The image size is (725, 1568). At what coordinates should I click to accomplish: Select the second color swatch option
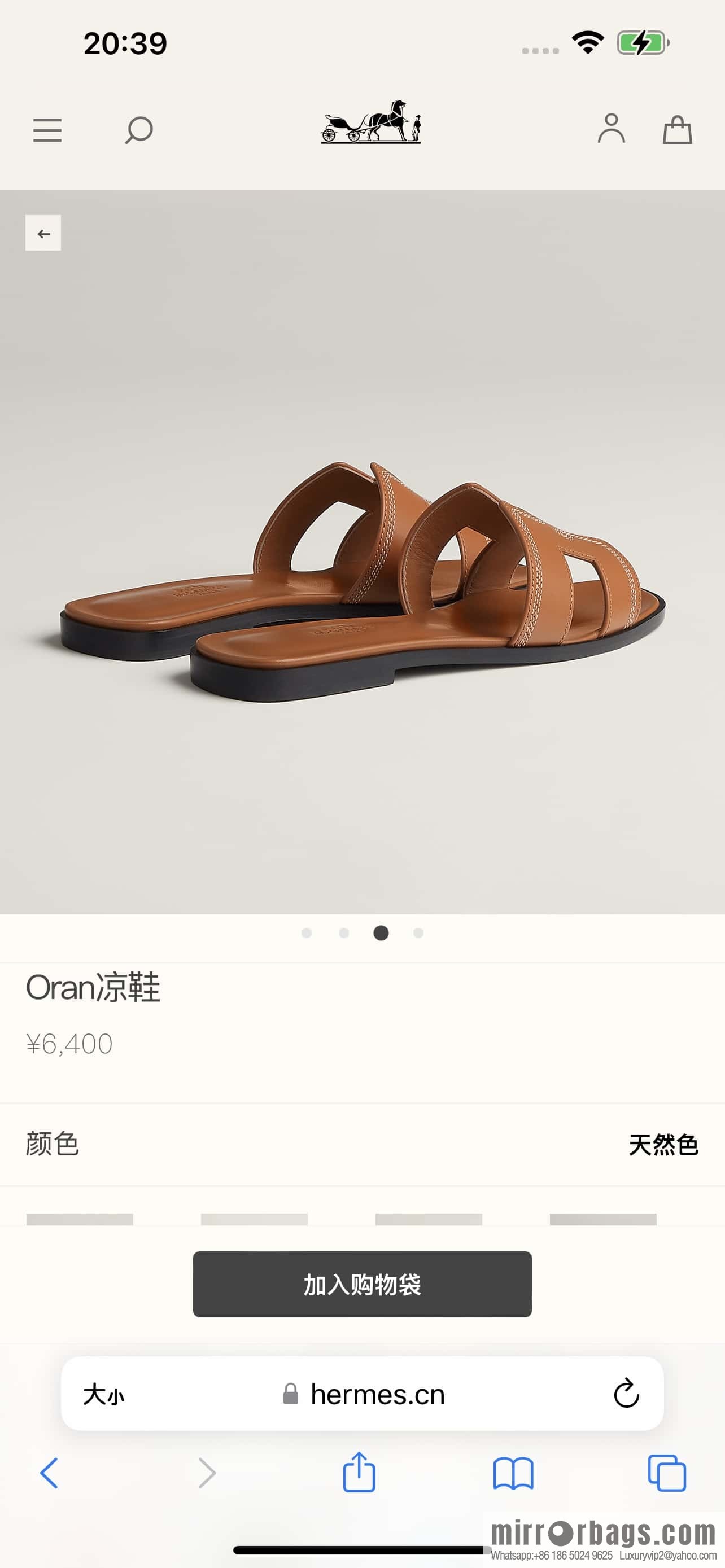(256, 1220)
